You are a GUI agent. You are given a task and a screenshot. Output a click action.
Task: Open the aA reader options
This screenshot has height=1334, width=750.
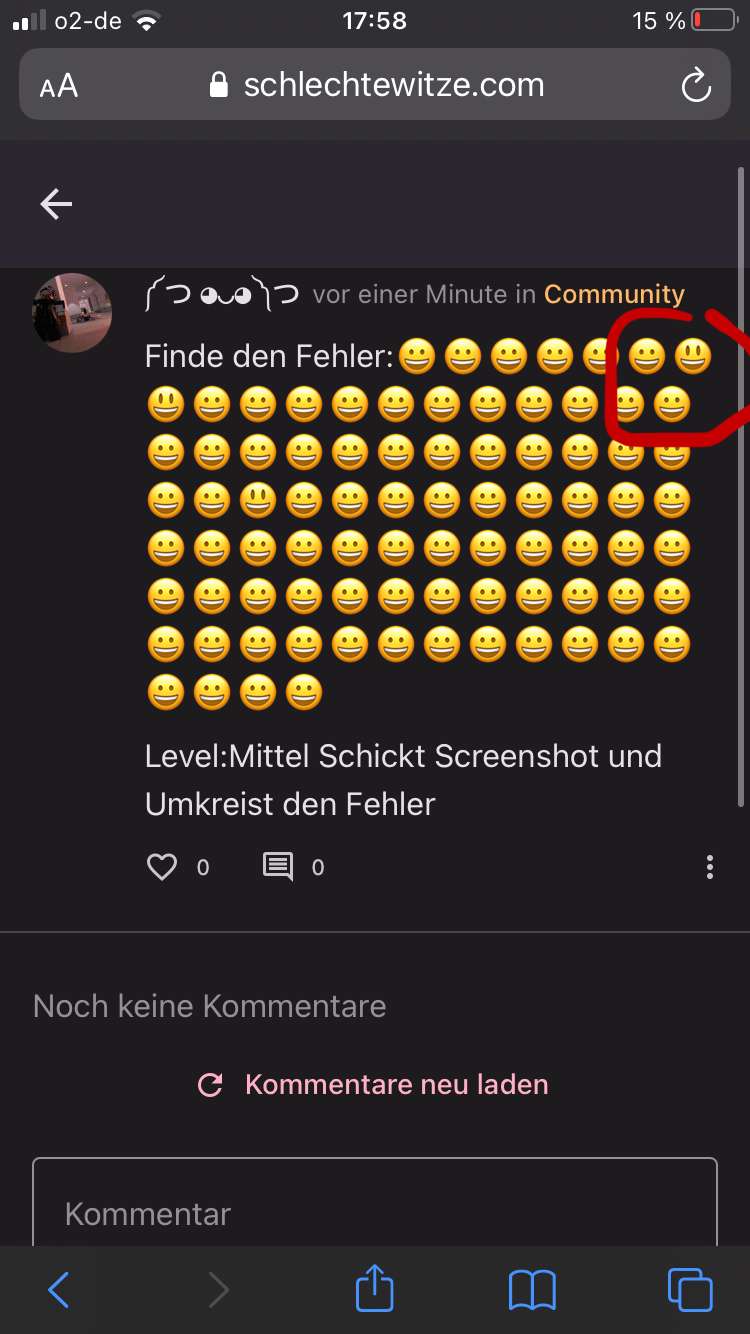click(x=59, y=86)
